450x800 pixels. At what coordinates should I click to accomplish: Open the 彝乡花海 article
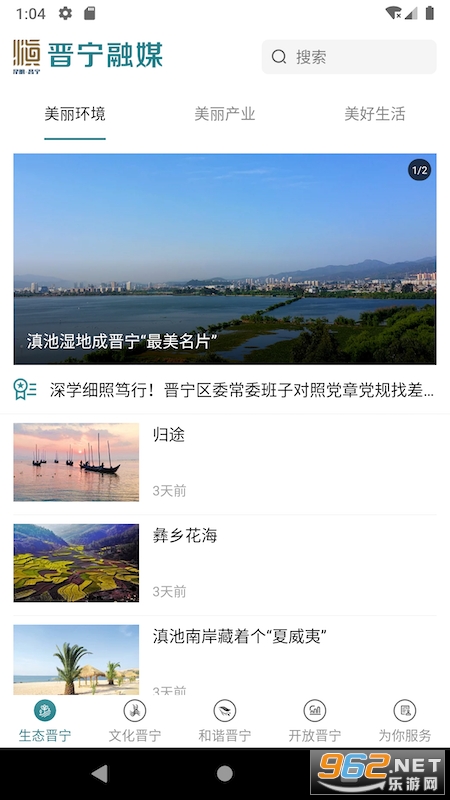[225, 563]
